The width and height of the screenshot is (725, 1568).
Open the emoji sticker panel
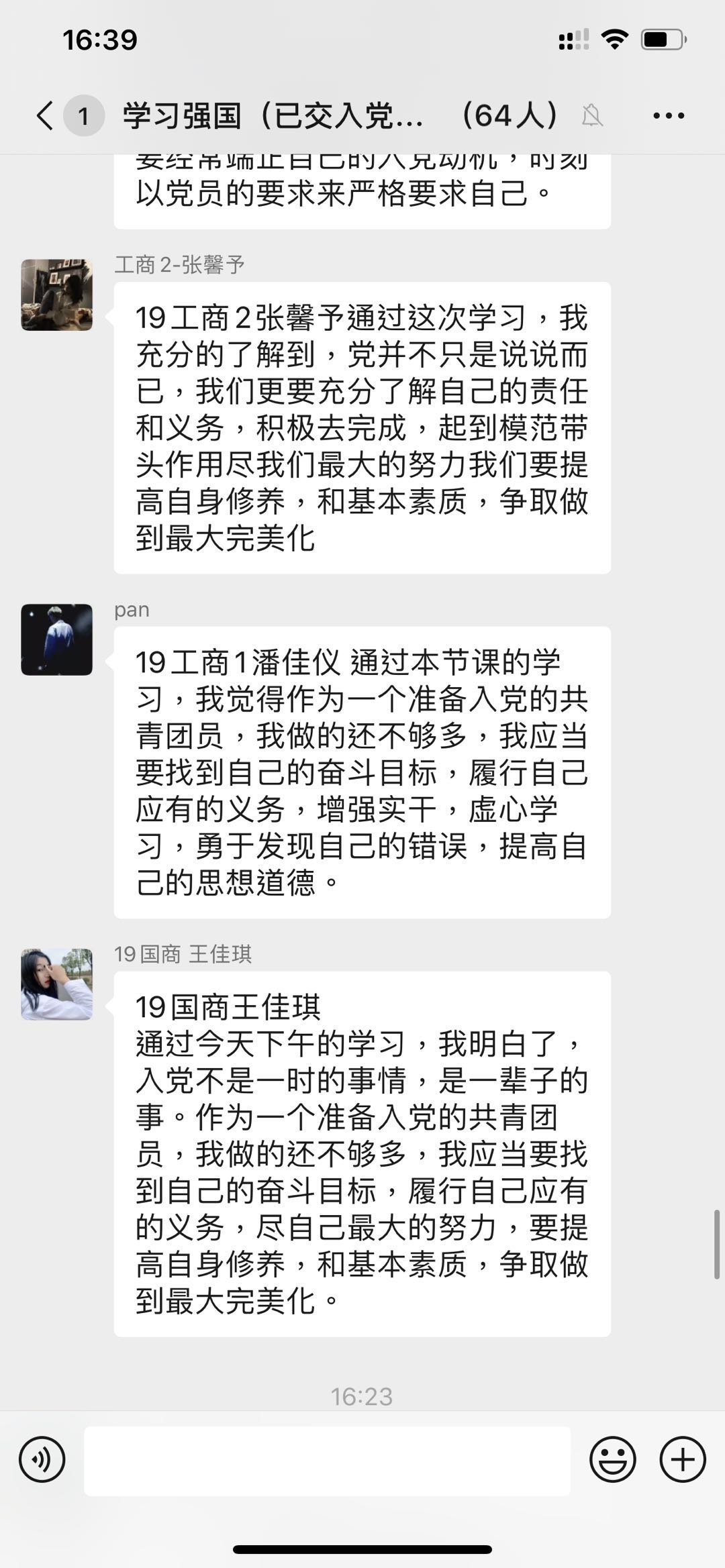[x=612, y=1459]
